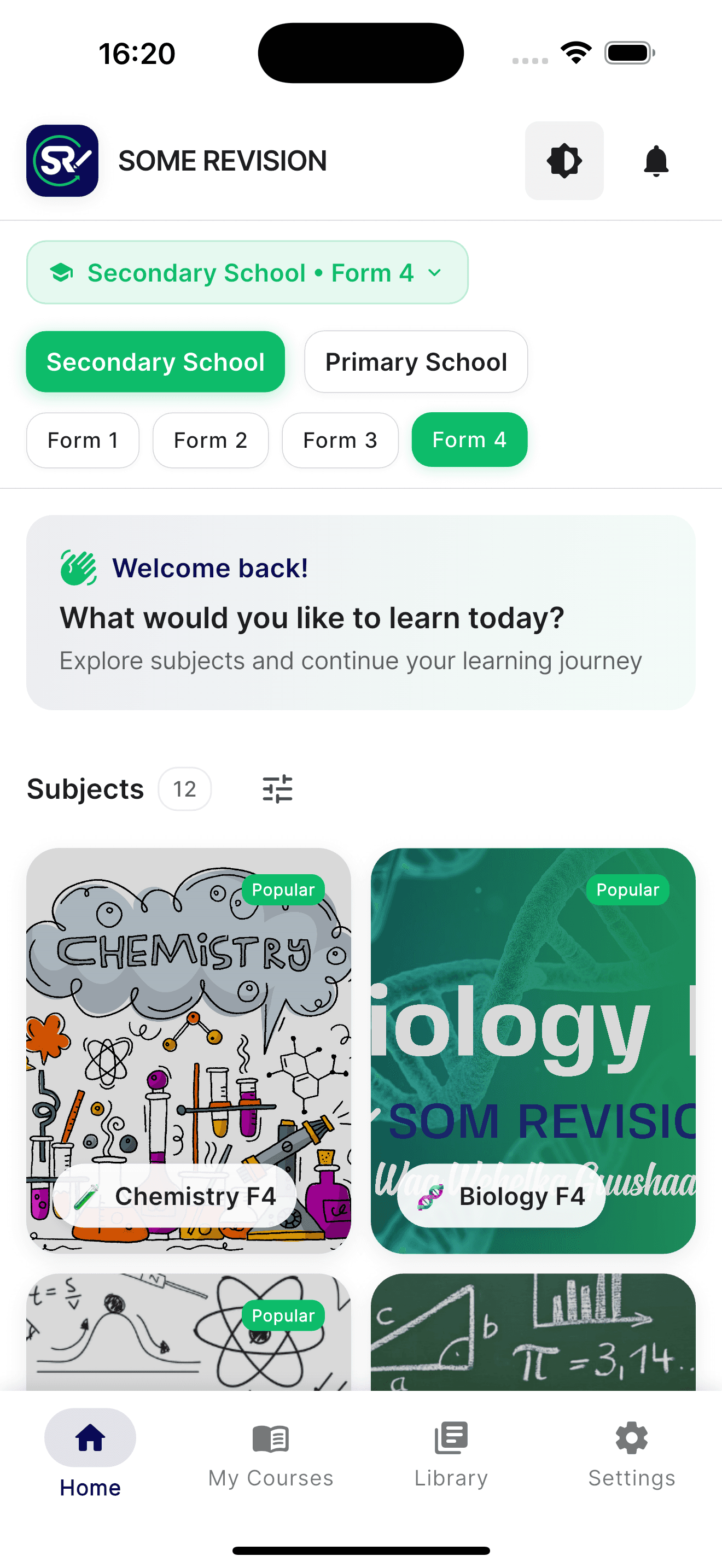Toggle the brightness theme icon
722x1568 pixels.
pyautogui.click(x=564, y=161)
